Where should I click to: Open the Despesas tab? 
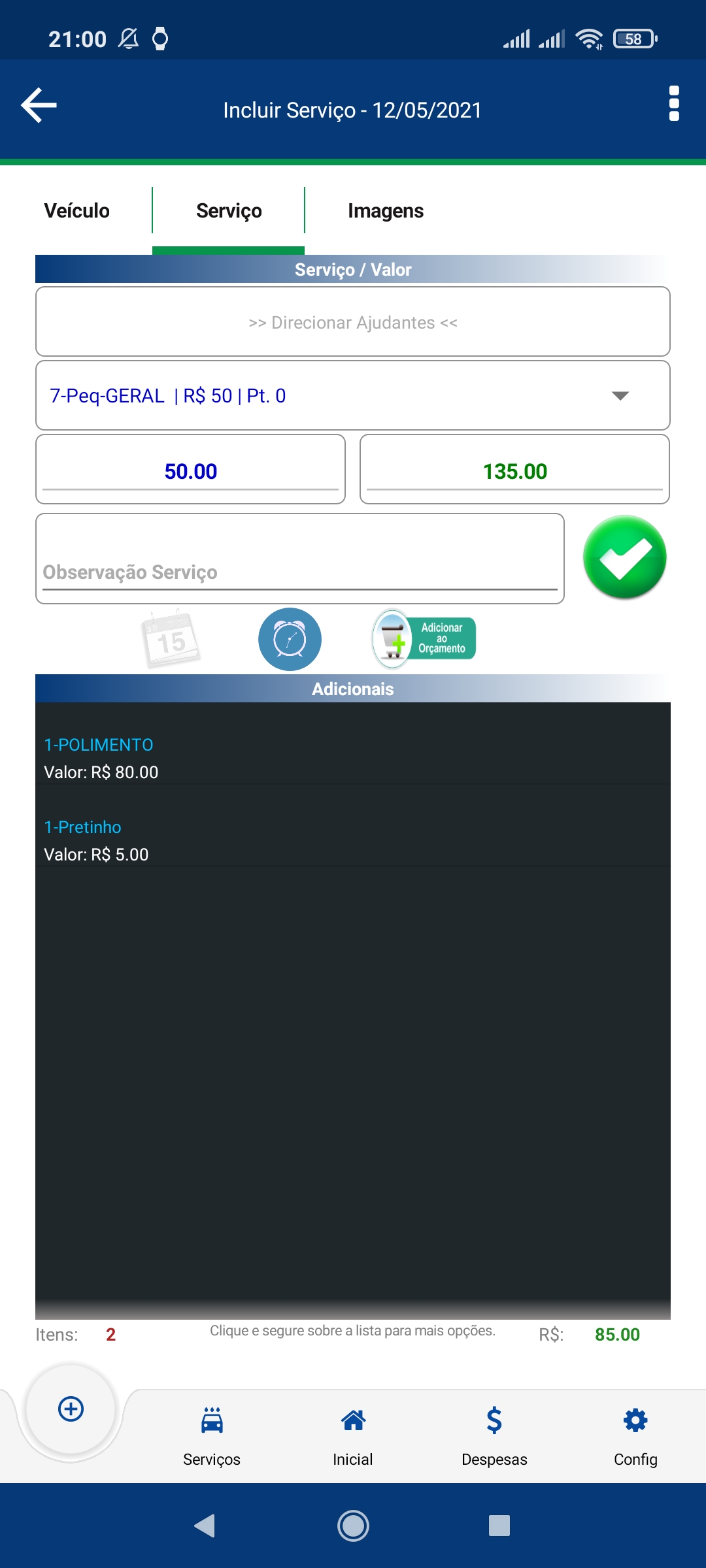[494, 1435]
